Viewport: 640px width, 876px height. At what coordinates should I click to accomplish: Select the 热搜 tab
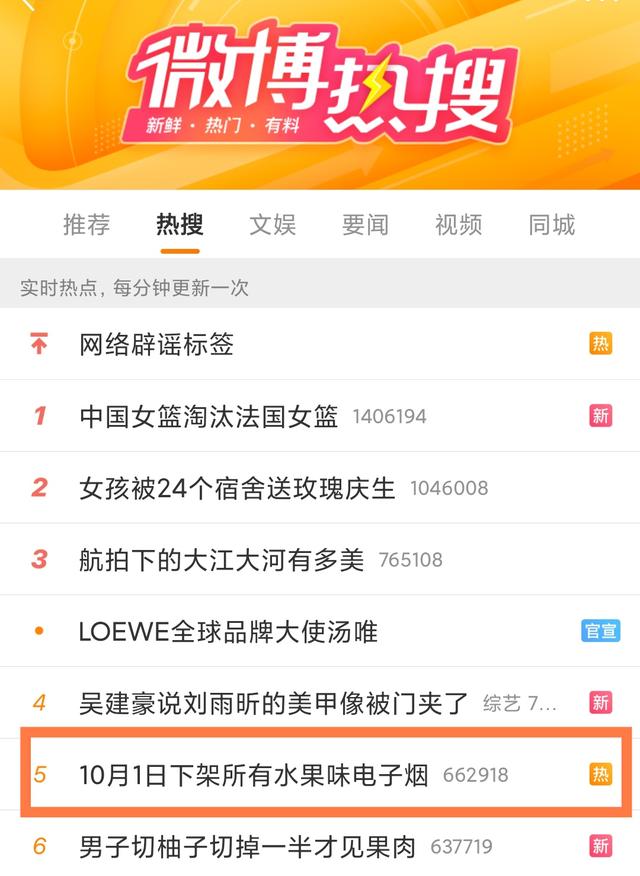pos(180,225)
